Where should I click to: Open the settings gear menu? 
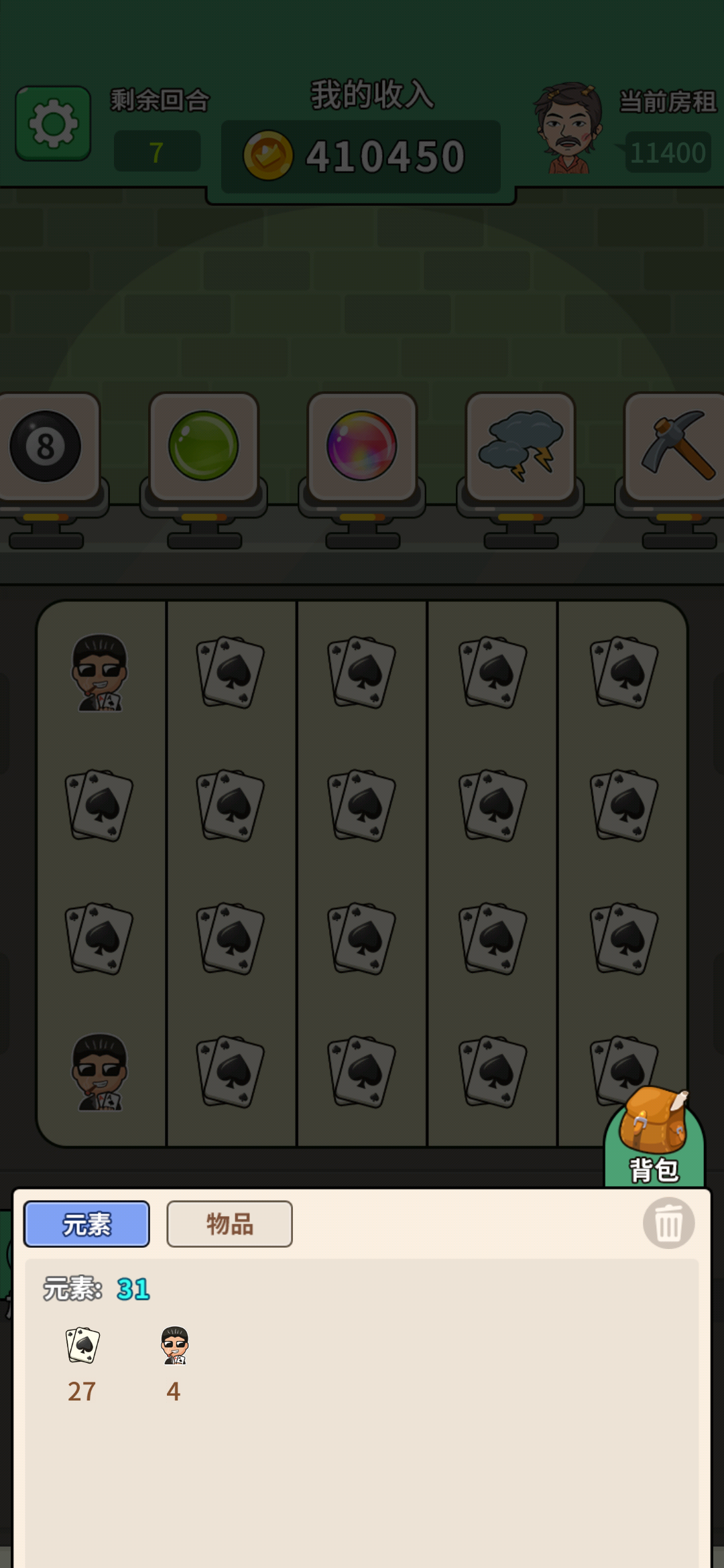[x=52, y=122]
